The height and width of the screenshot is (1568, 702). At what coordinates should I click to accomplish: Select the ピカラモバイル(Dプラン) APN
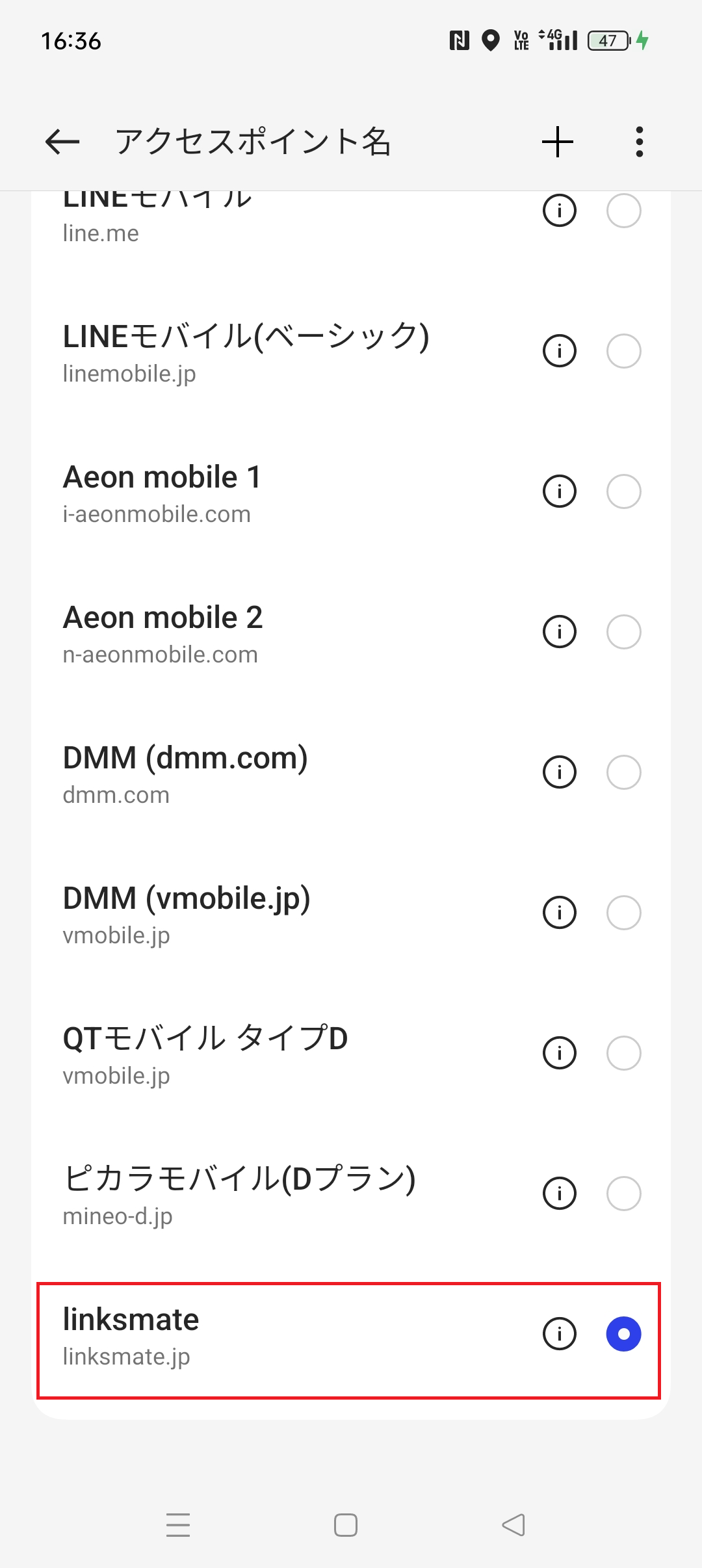pos(623,1194)
